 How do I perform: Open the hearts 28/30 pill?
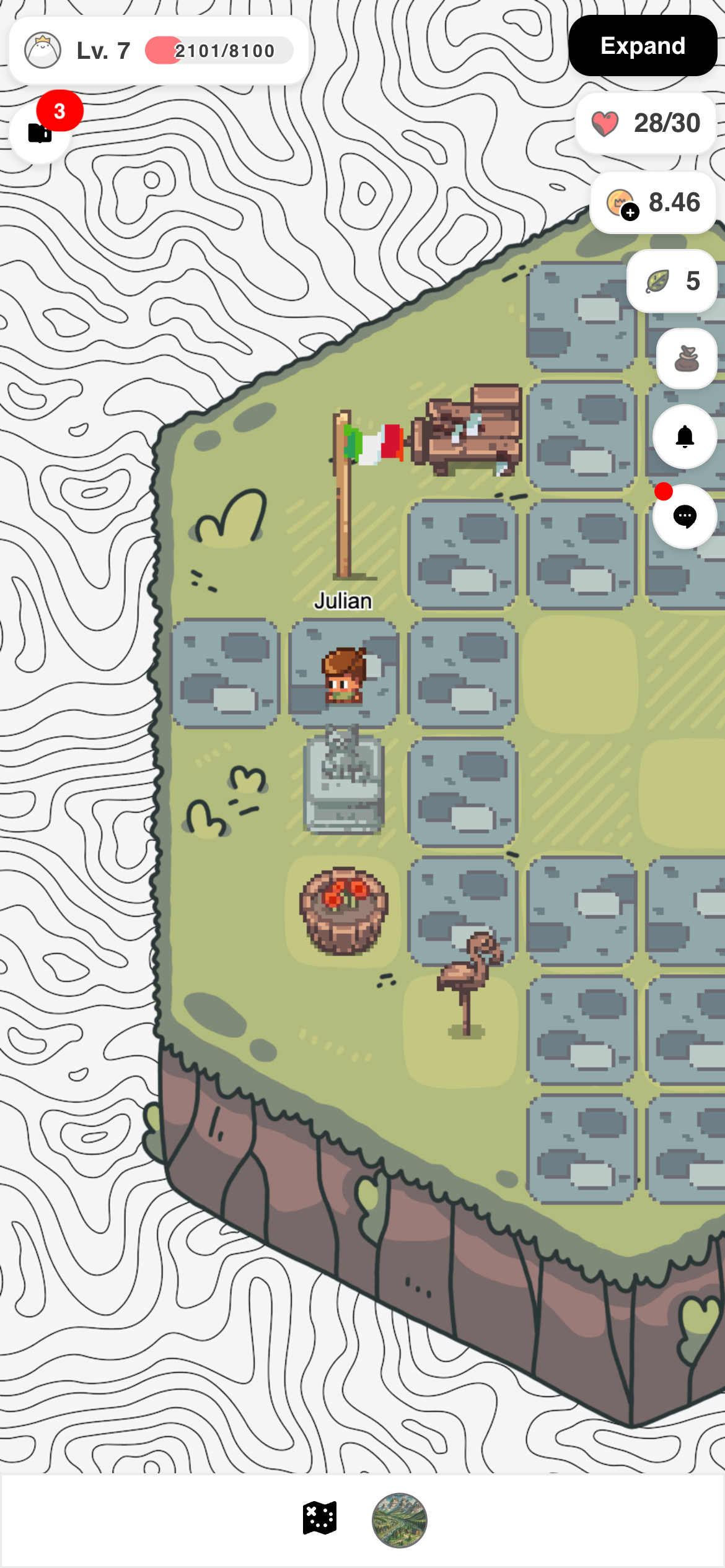click(646, 123)
